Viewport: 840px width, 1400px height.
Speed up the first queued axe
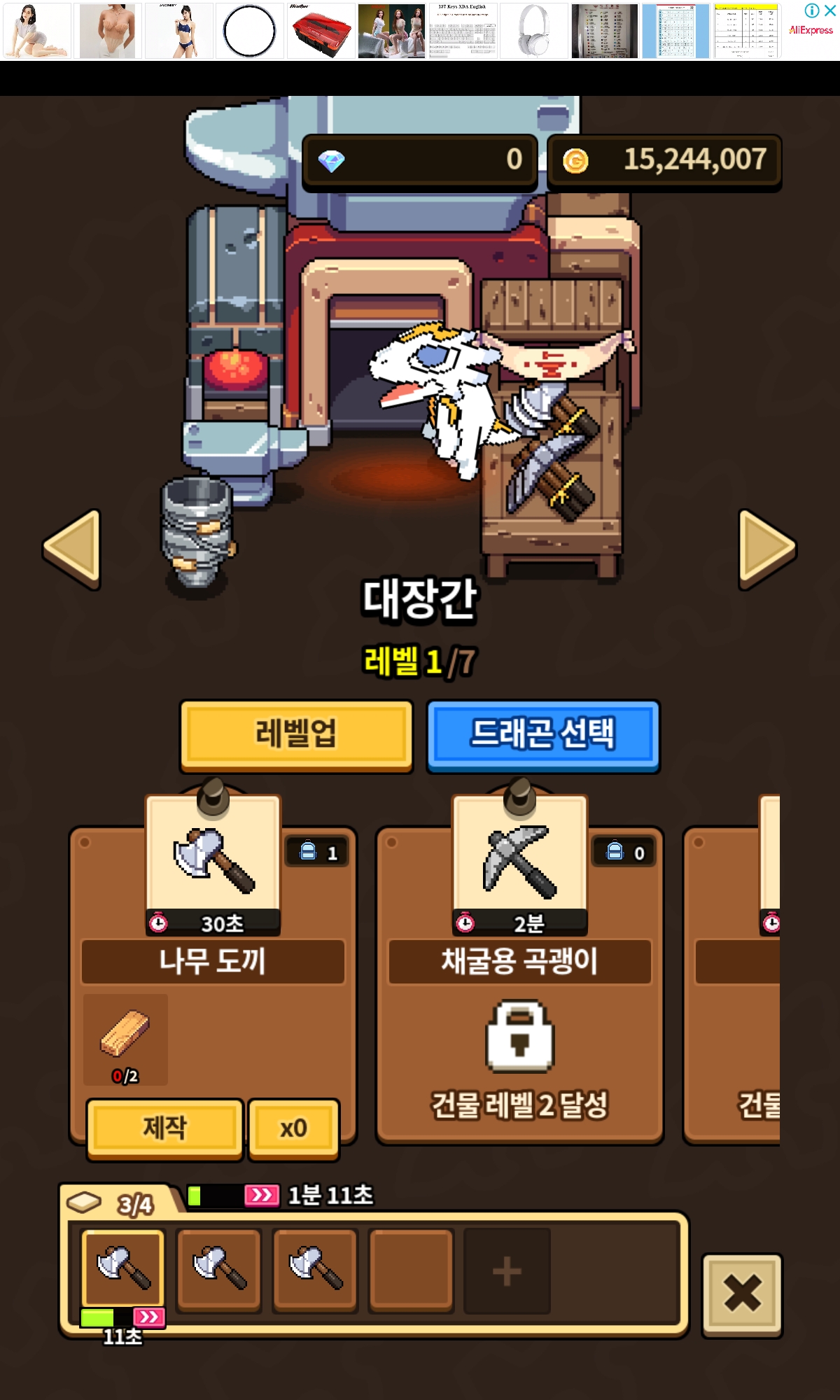[149, 1317]
